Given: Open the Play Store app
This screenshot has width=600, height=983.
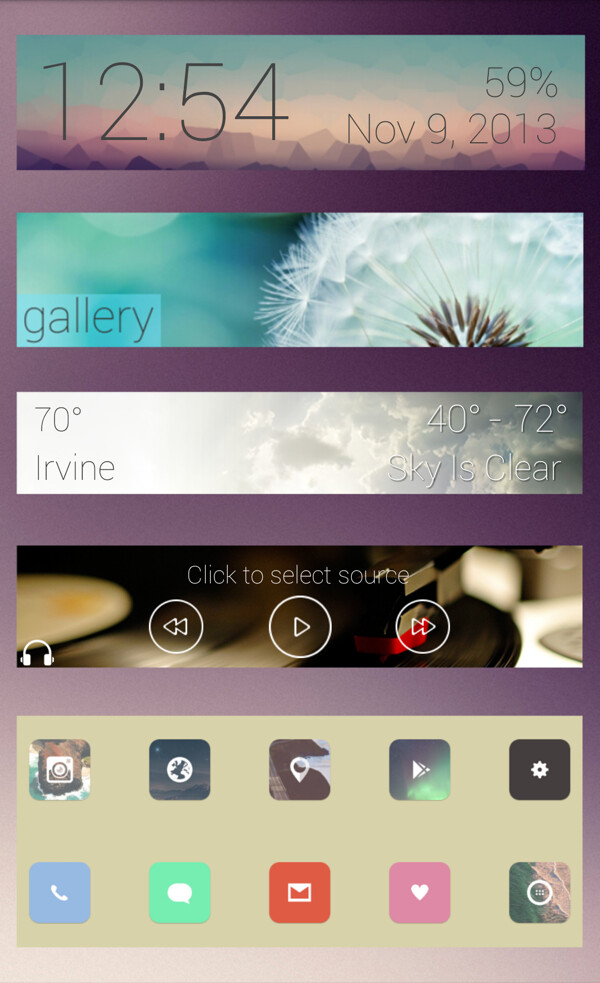Looking at the screenshot, I should 420,769.
